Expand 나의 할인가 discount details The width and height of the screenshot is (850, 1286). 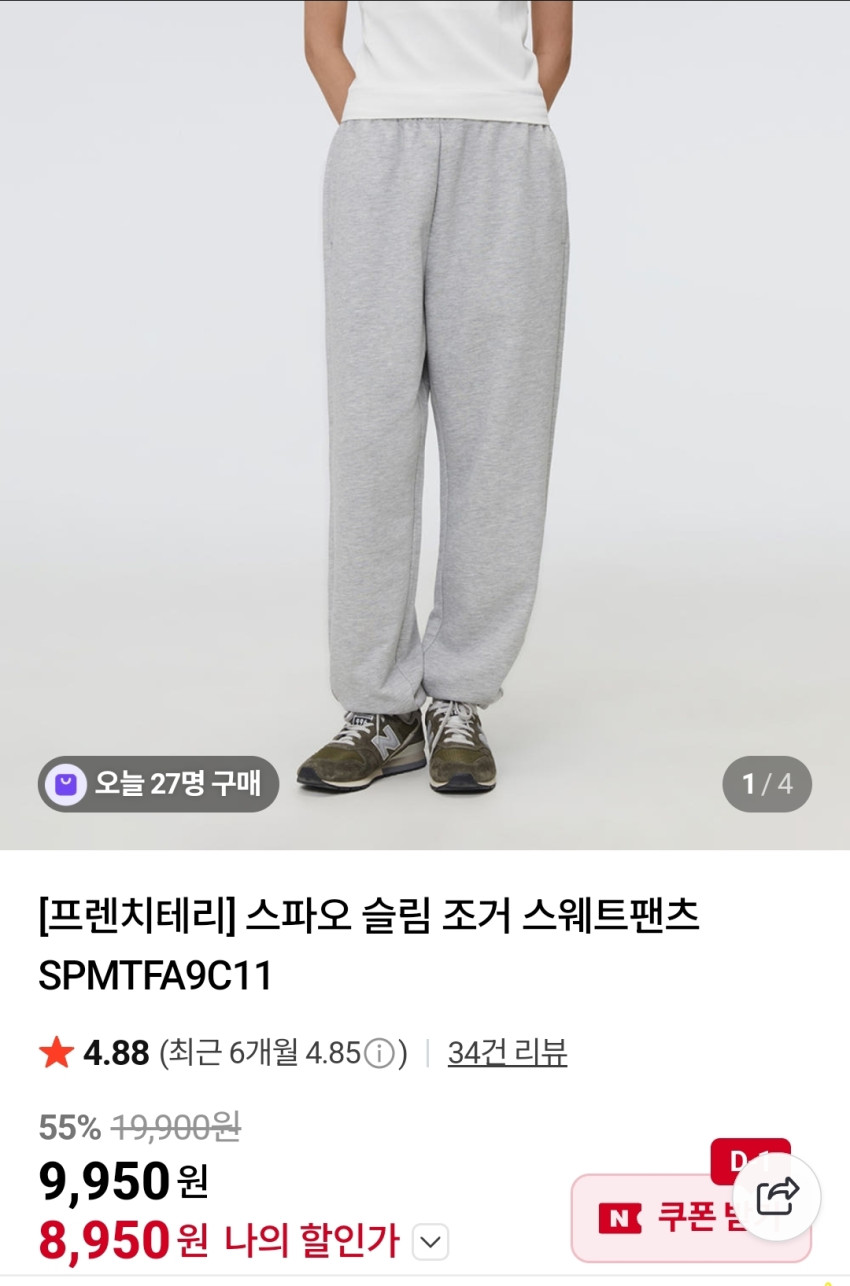pos(430,1243)
